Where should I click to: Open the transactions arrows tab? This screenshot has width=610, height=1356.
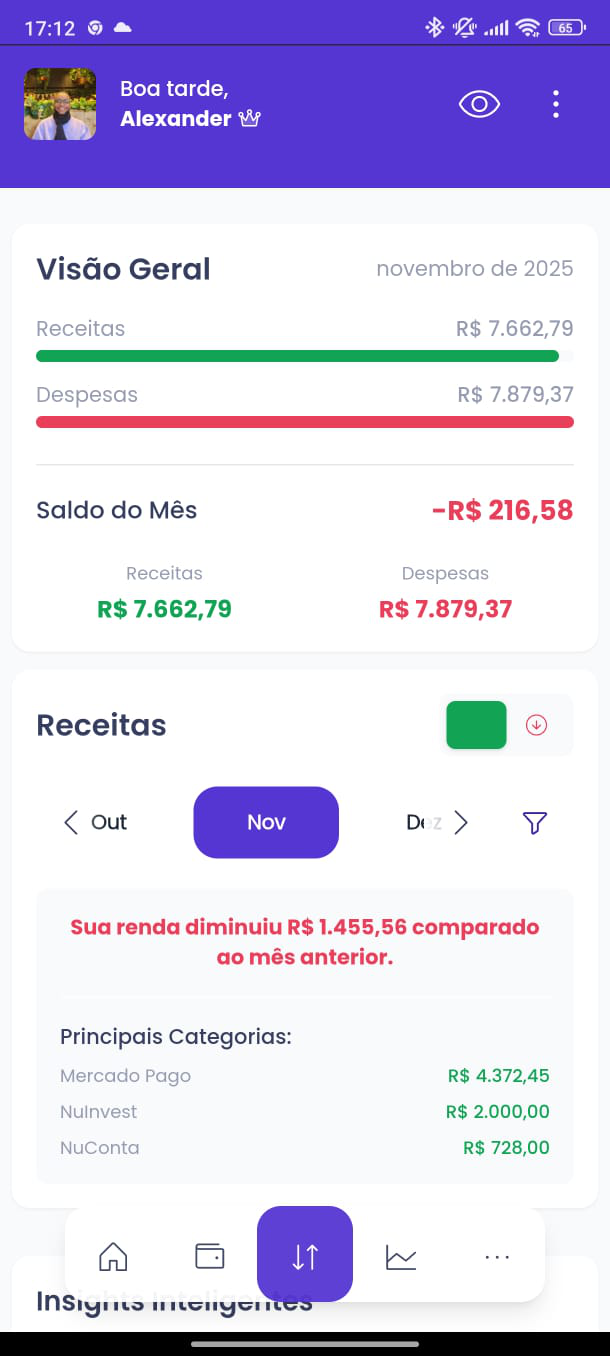[x=305, y=1256]
